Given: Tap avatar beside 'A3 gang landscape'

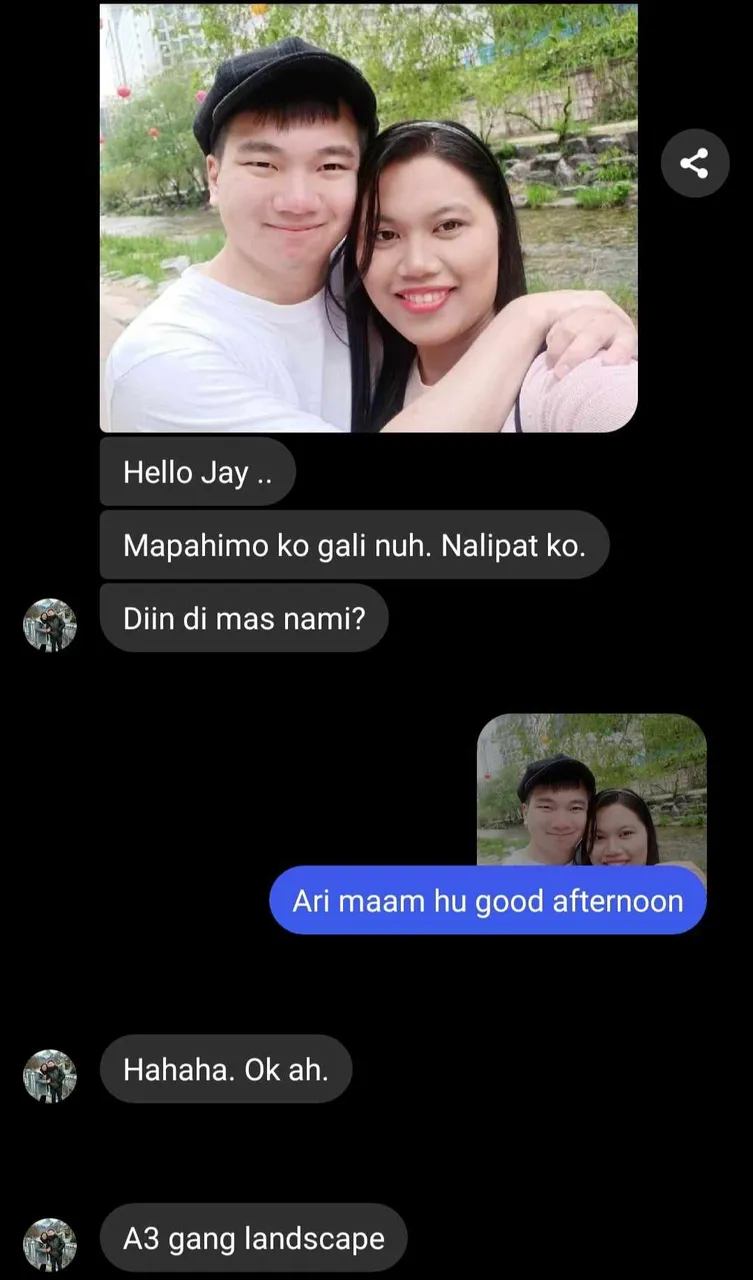Looking at the screenshot, I should (50, 1245).
